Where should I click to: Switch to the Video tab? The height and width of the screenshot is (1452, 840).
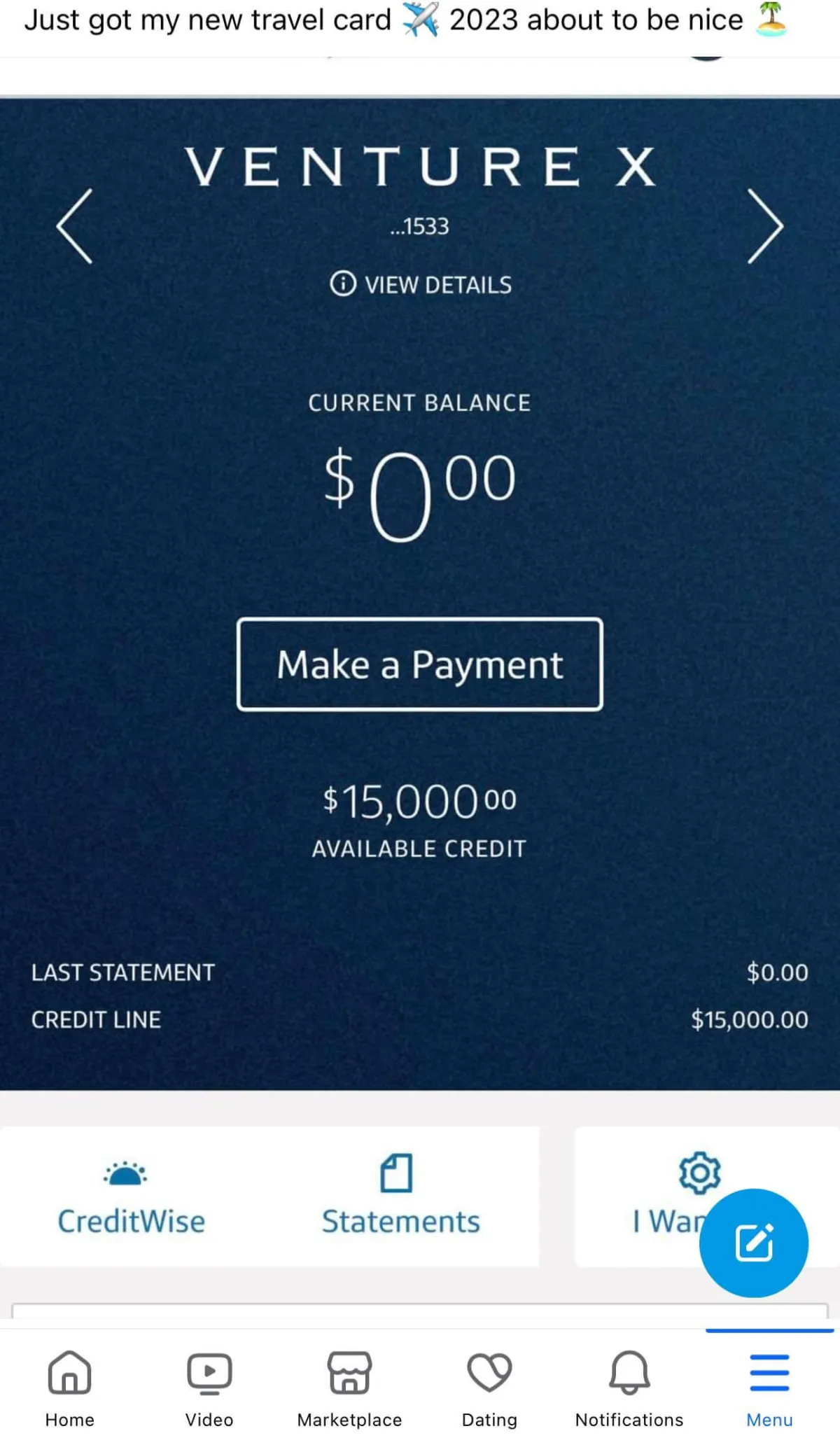[x=209, y=1389]
